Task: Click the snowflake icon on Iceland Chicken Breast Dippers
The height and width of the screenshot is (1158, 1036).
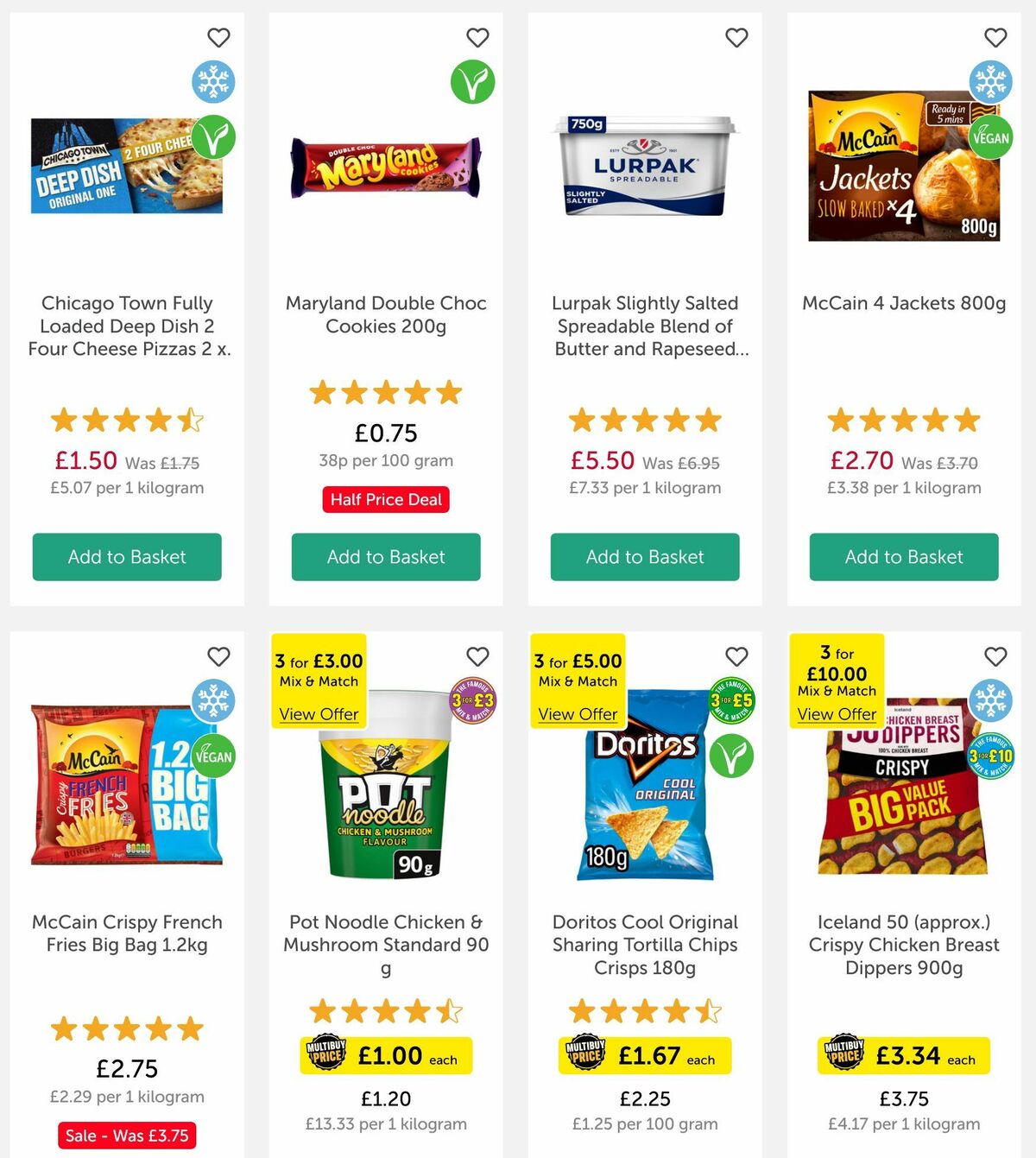Action: 989,700
